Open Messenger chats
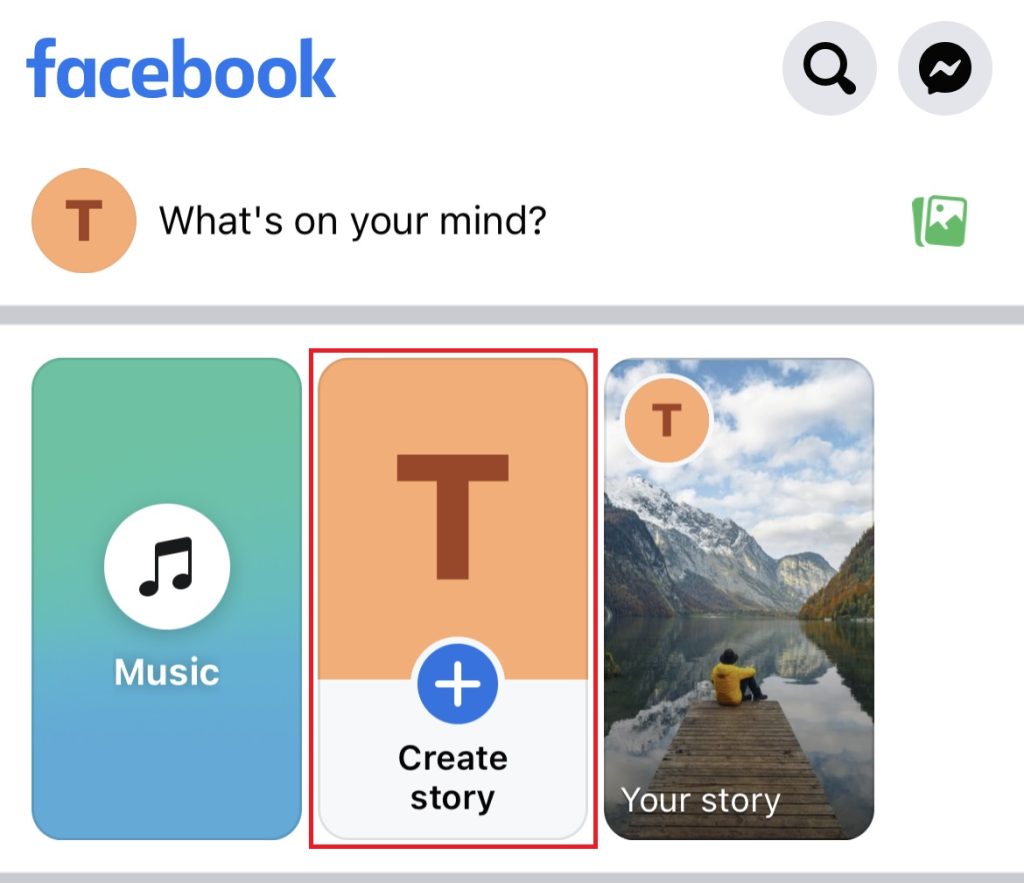1024x883 pixels. pos(945,69)
